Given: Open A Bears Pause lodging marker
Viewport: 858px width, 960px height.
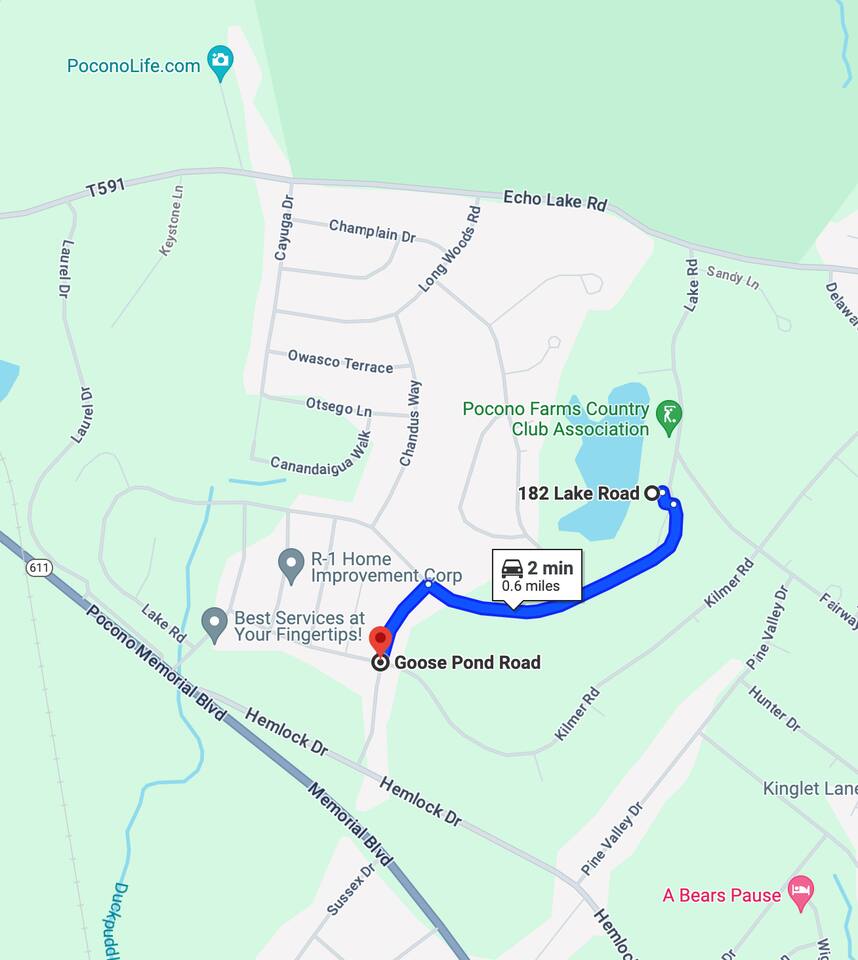Looking at the screenshot, I should [x=800, y=892].
